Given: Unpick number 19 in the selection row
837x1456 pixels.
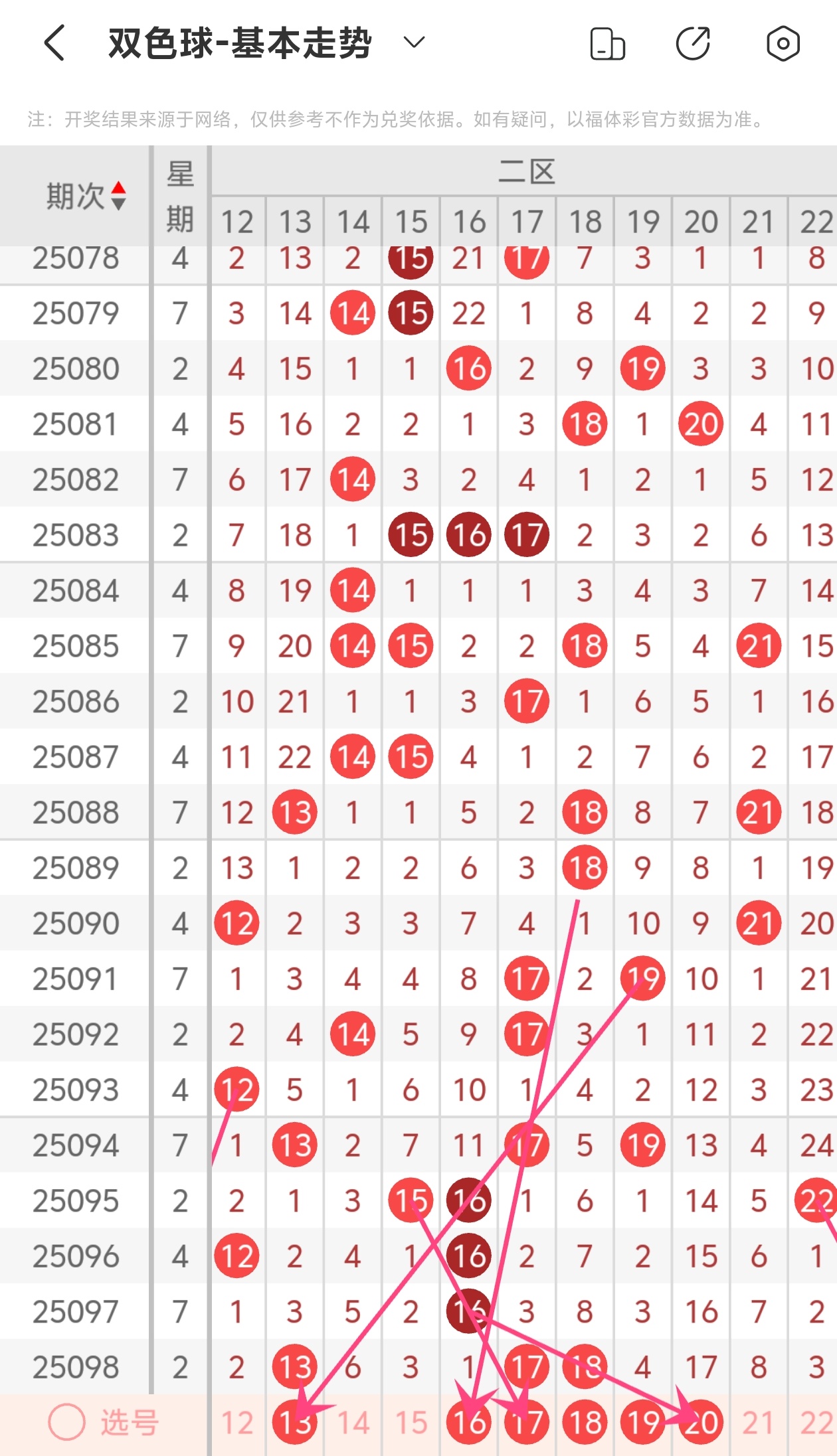Looking at the screenshot, I should 643,1423.
